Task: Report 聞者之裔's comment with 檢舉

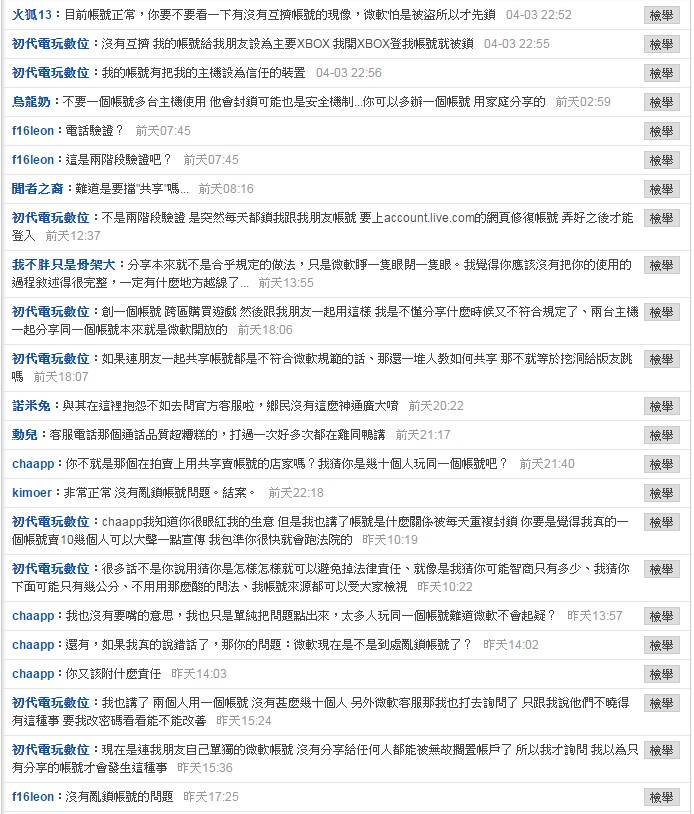Action: (x=661, y=189)
